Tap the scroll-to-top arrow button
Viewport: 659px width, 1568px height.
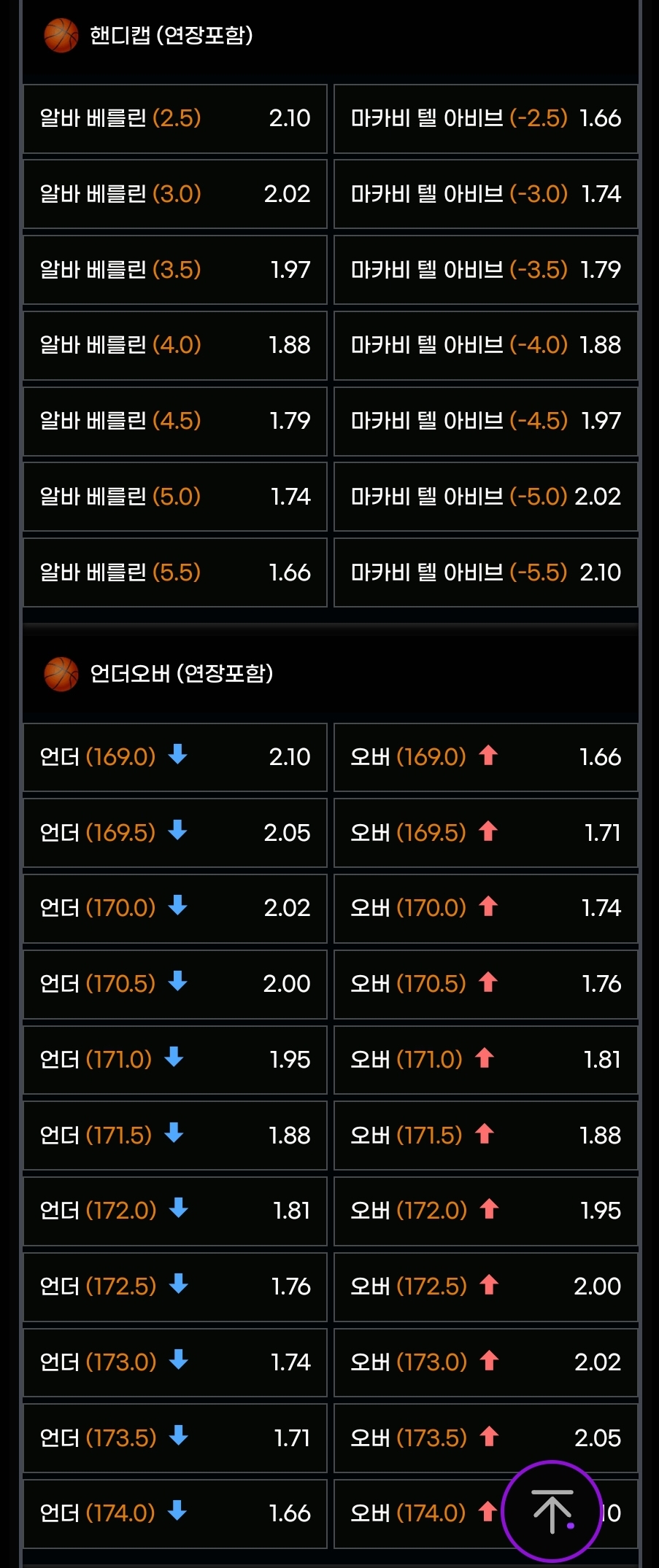(552, 1512)
